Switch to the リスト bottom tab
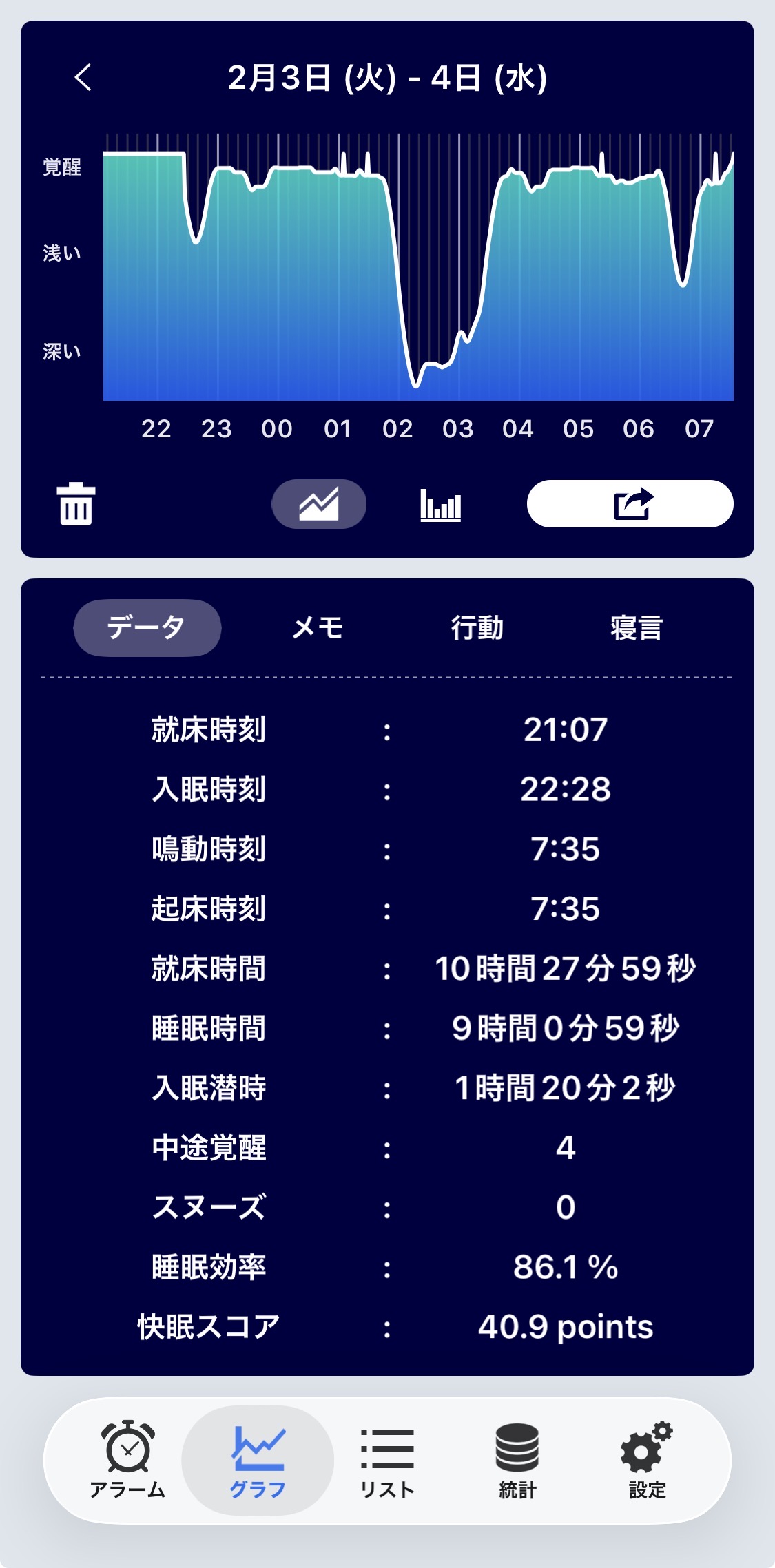Screen dimensions: 775x1568 [387, 1460]
